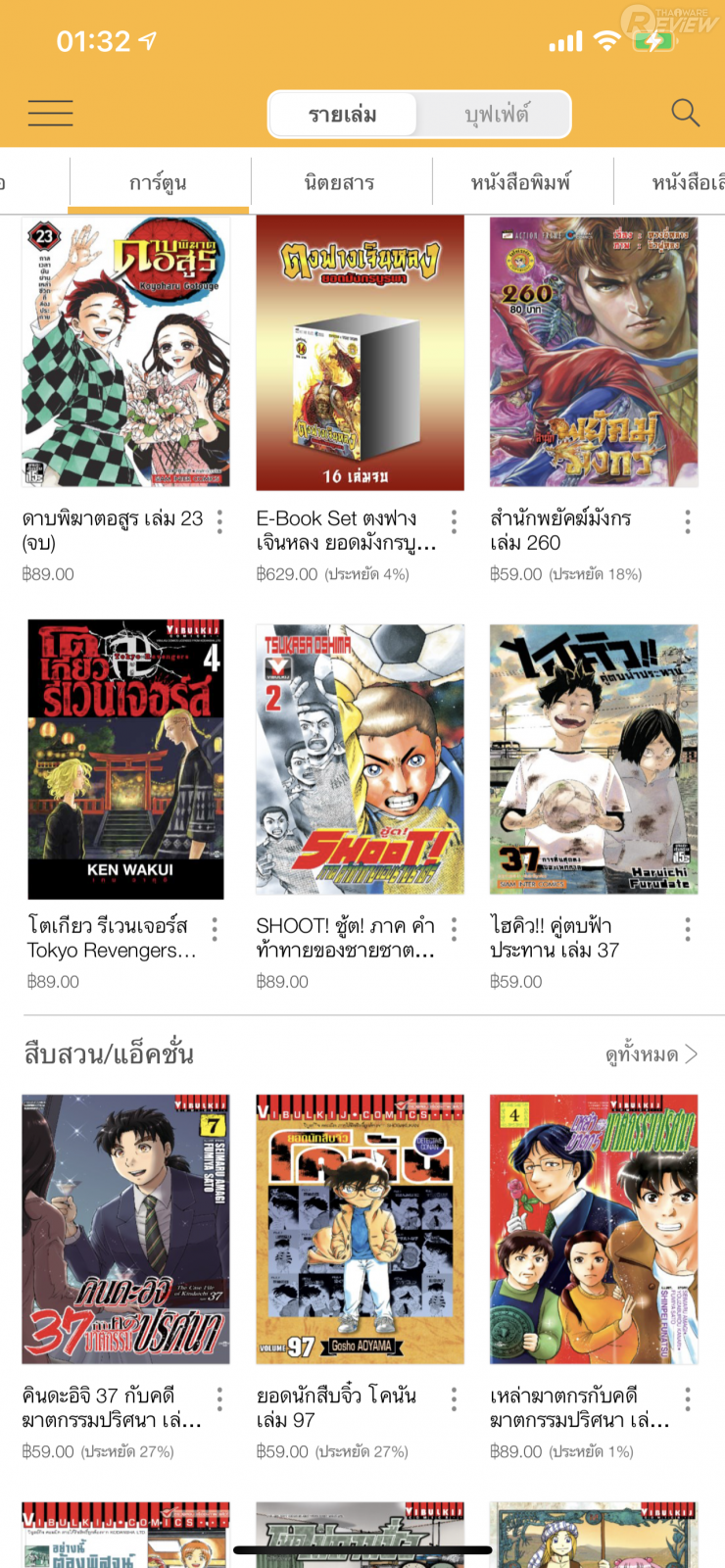Open สำนักพยัคฆ์มังกร เล่ม 260 cover
Image resolution: width=725 pixels, height=1568 pixels.
coord(594,352)
